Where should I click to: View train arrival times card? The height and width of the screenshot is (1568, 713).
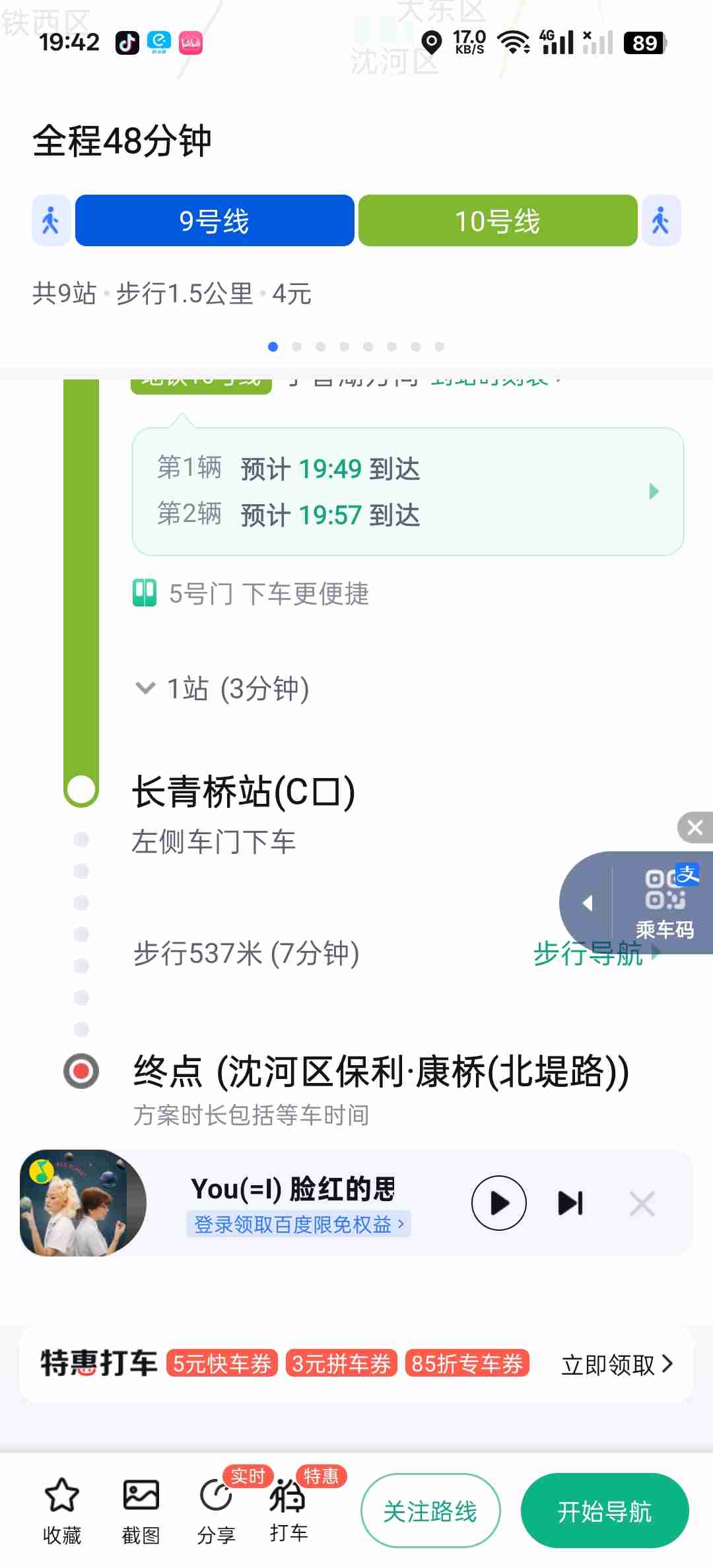(407, 492)
